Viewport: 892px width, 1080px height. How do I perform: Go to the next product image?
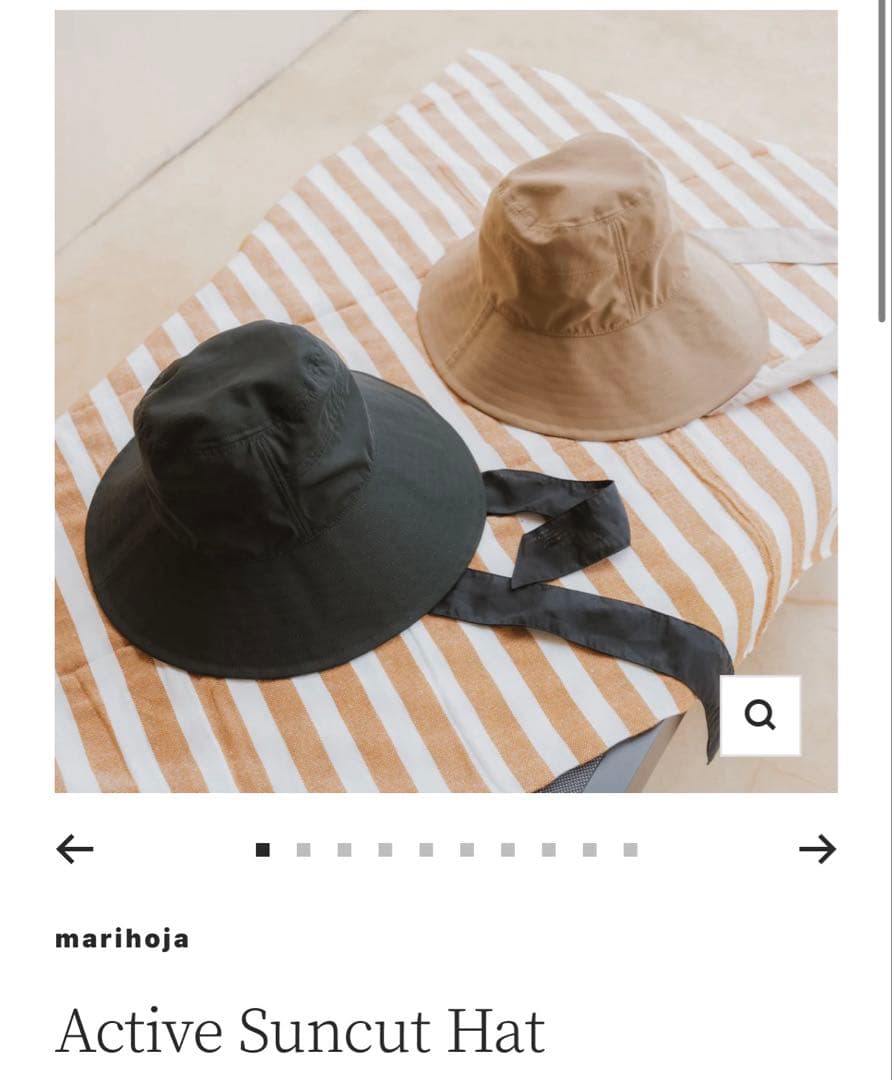(x=817, y=850)
